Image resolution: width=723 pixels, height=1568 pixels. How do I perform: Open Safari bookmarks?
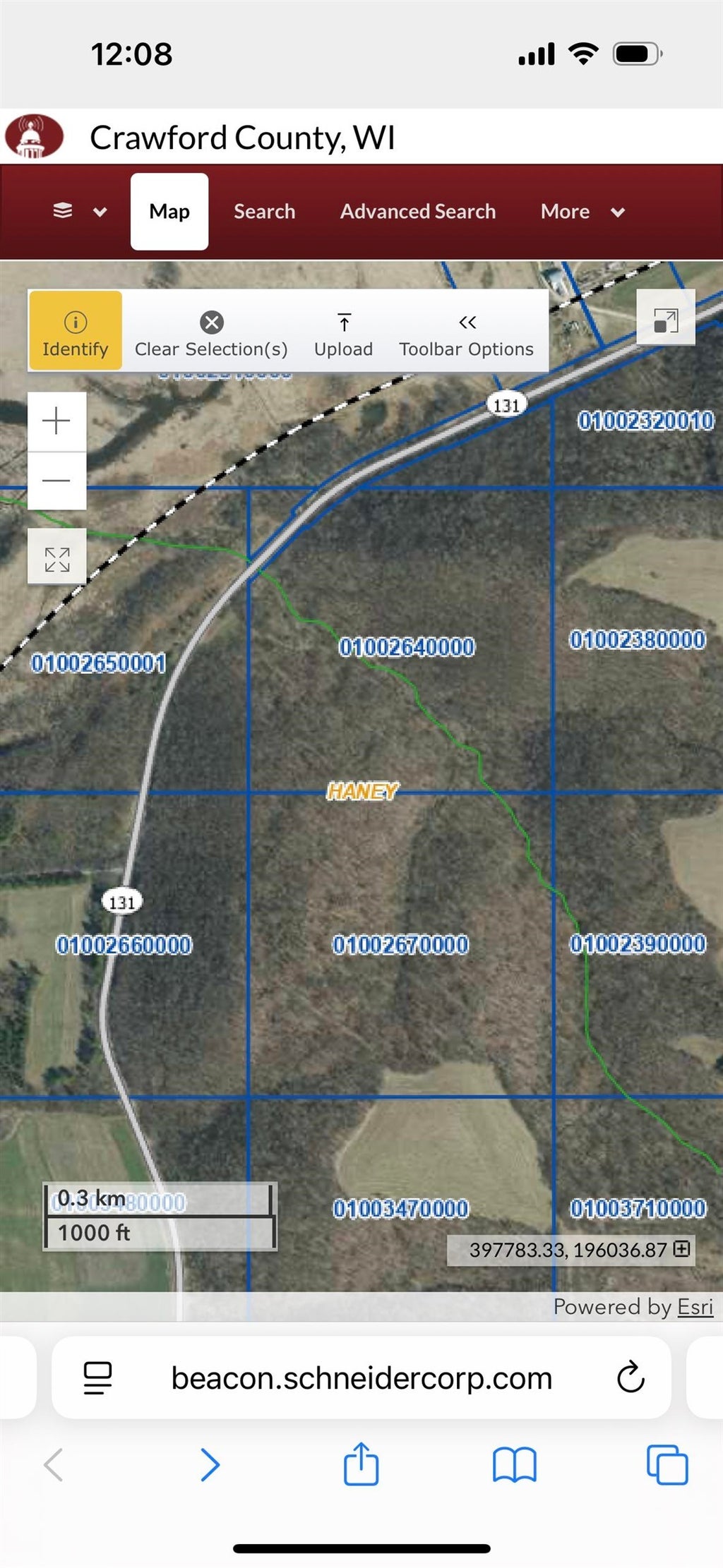click(514, 1464)
